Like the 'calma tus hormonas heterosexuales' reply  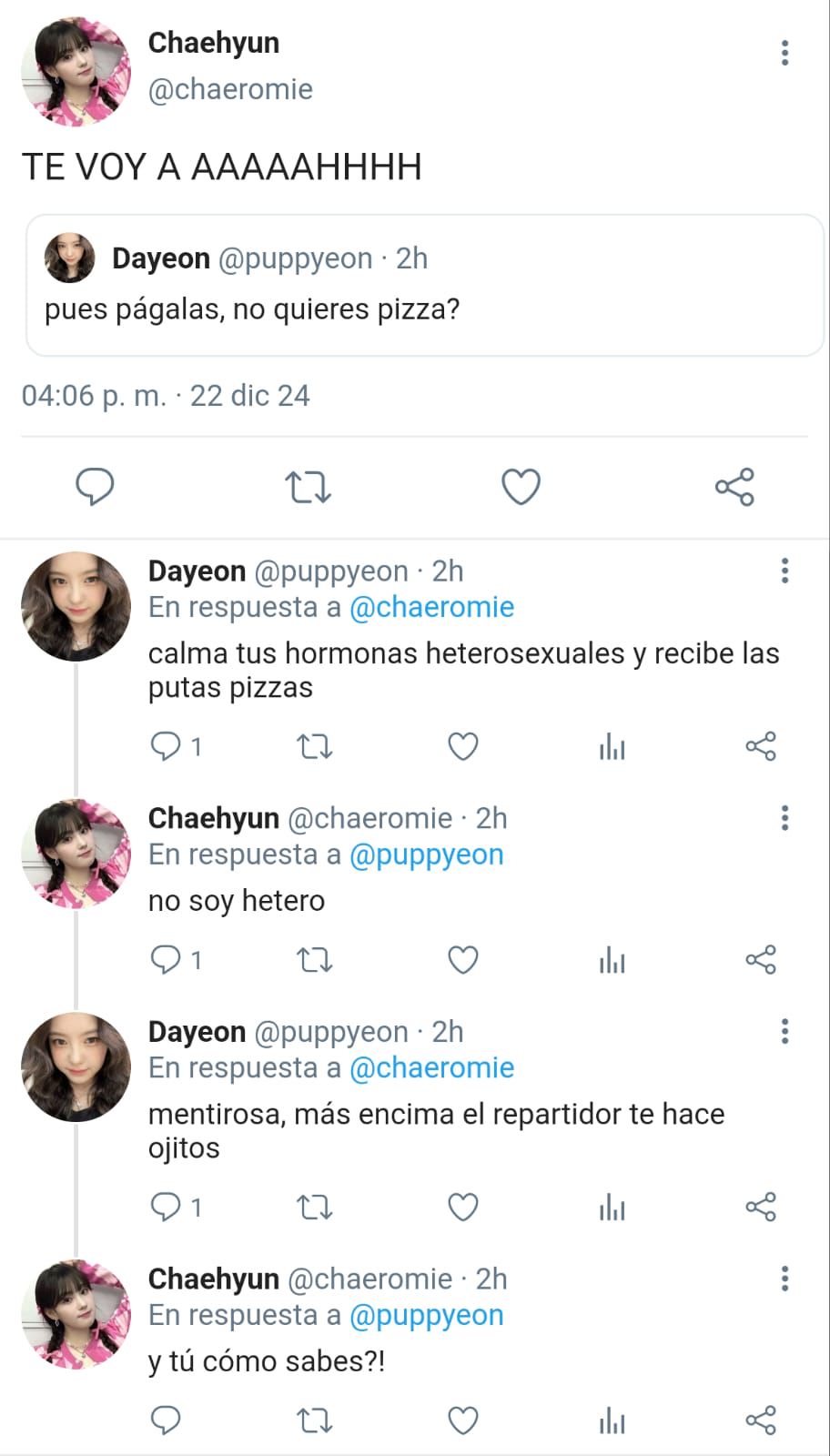tap(463, 747)
